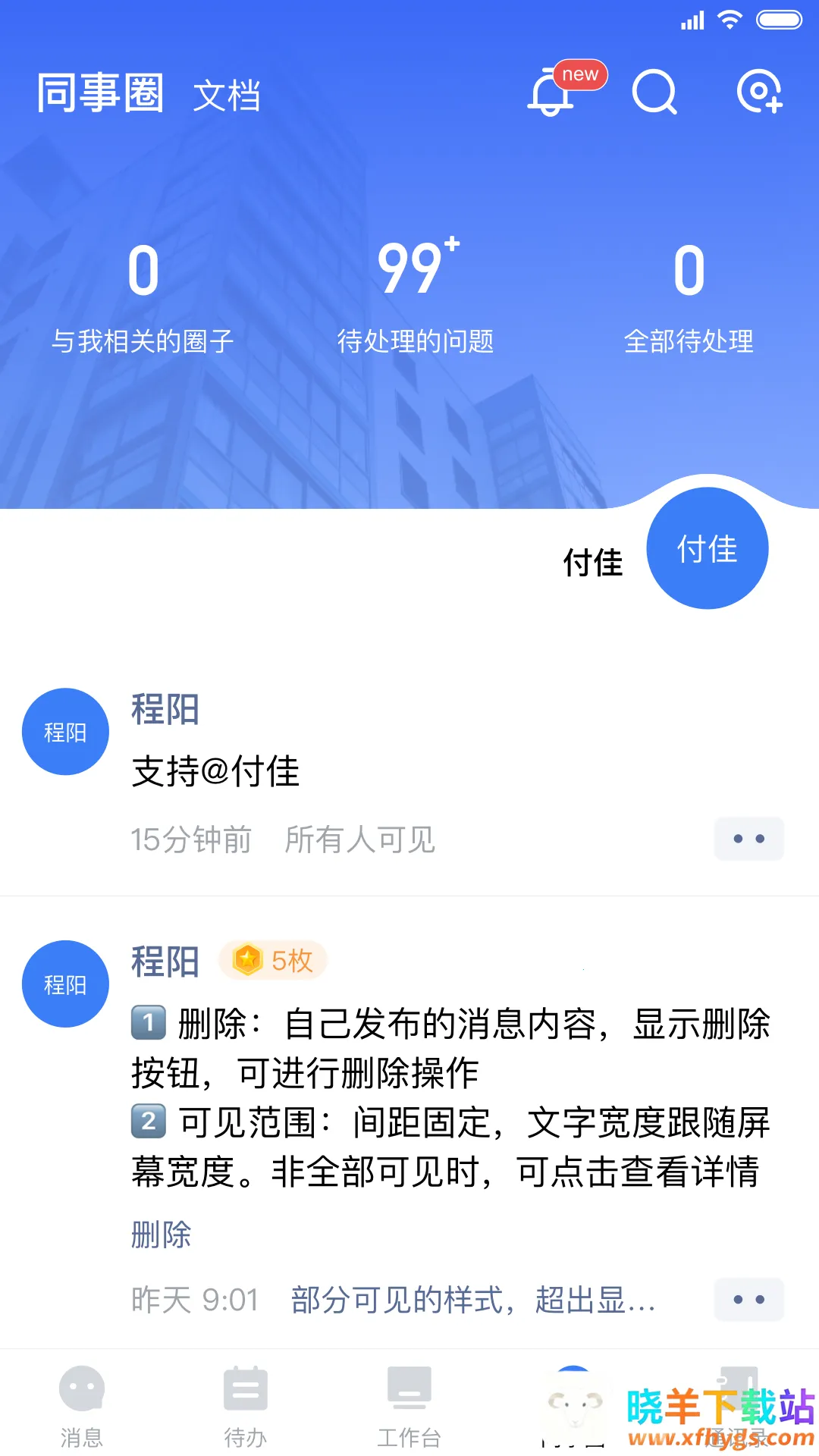Open the 工作台 tab

[x=409, y=1406]
